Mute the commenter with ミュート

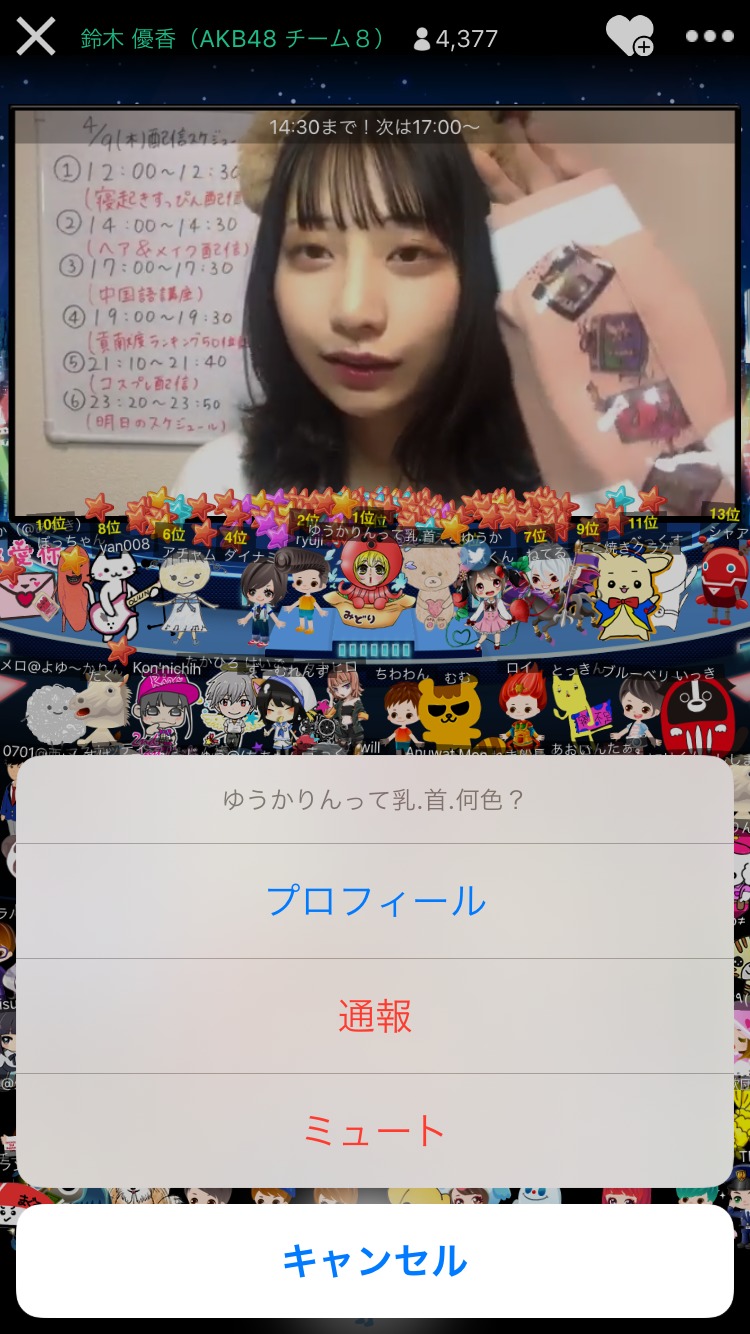click(x=375, y=1131)
